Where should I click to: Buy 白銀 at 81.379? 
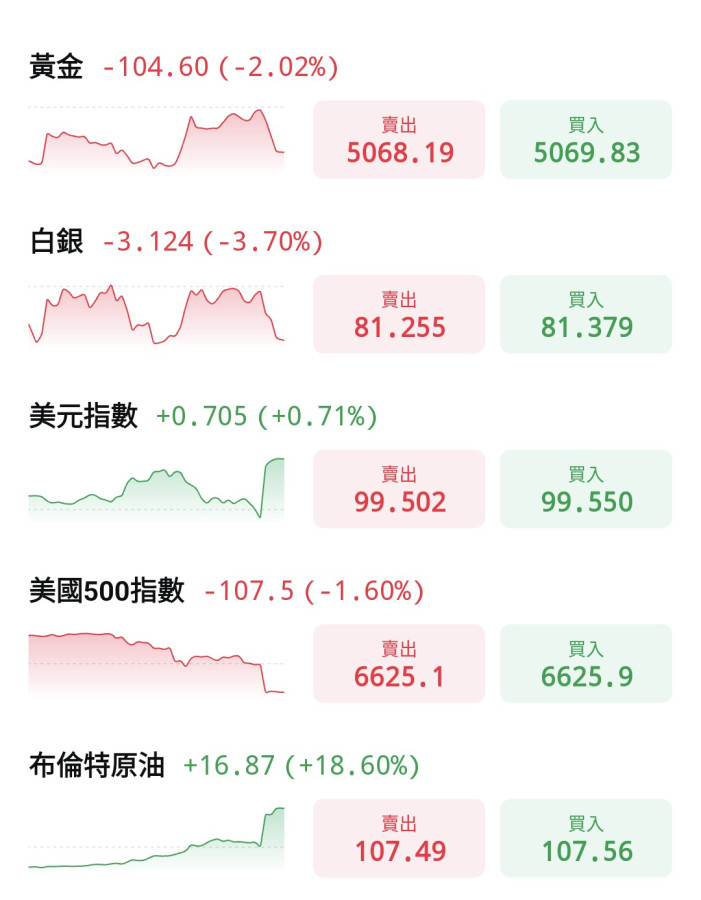586,315
